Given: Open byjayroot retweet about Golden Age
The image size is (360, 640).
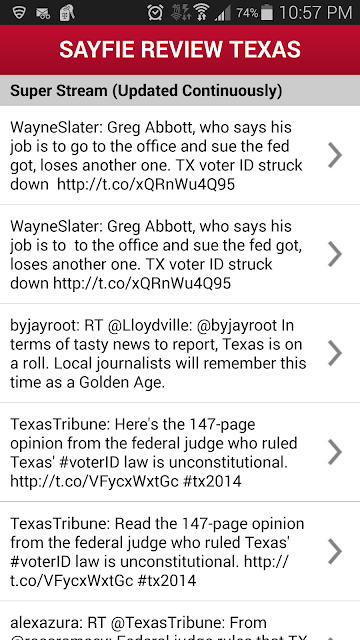Looking at the screenshot, I should click(180, 353).
